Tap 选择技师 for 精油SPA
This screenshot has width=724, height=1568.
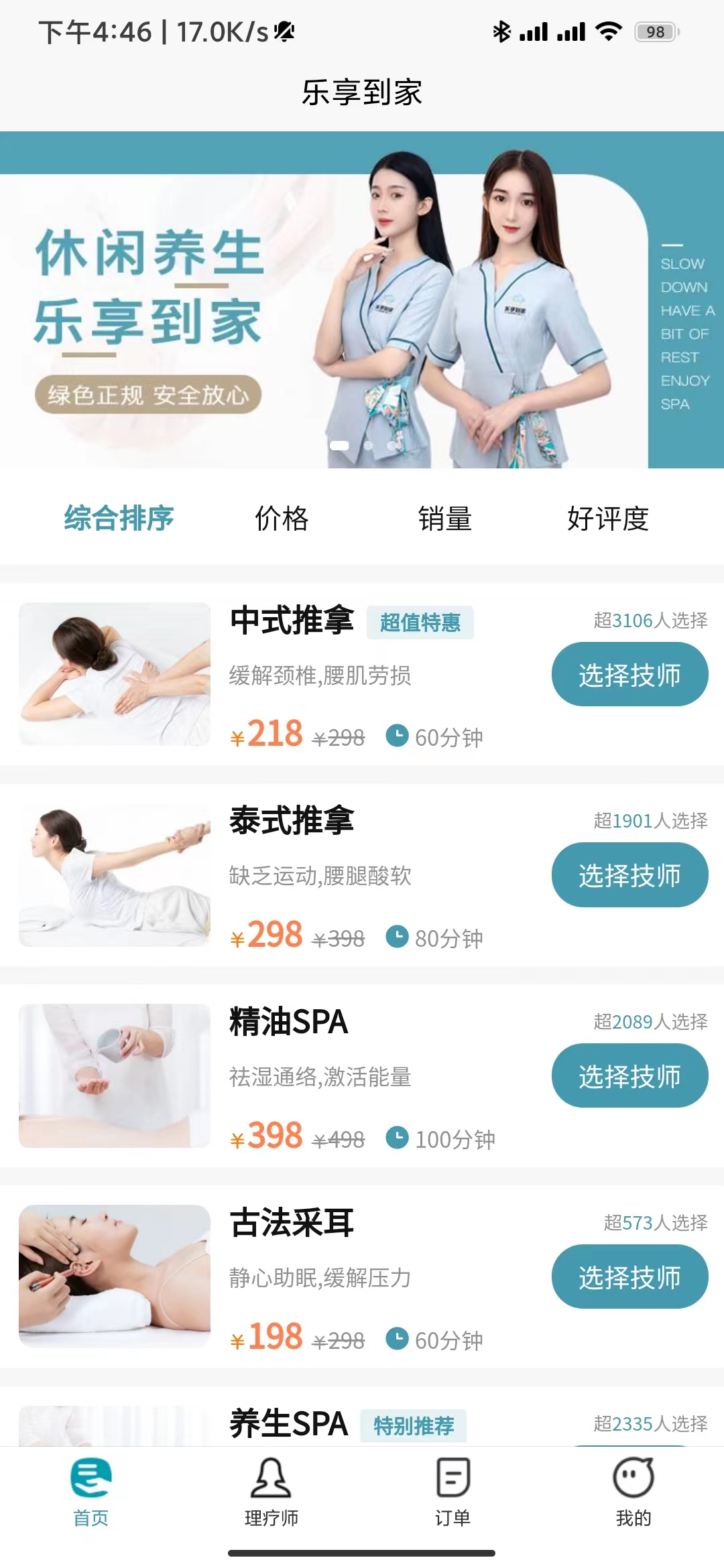tap(629, 1076)
